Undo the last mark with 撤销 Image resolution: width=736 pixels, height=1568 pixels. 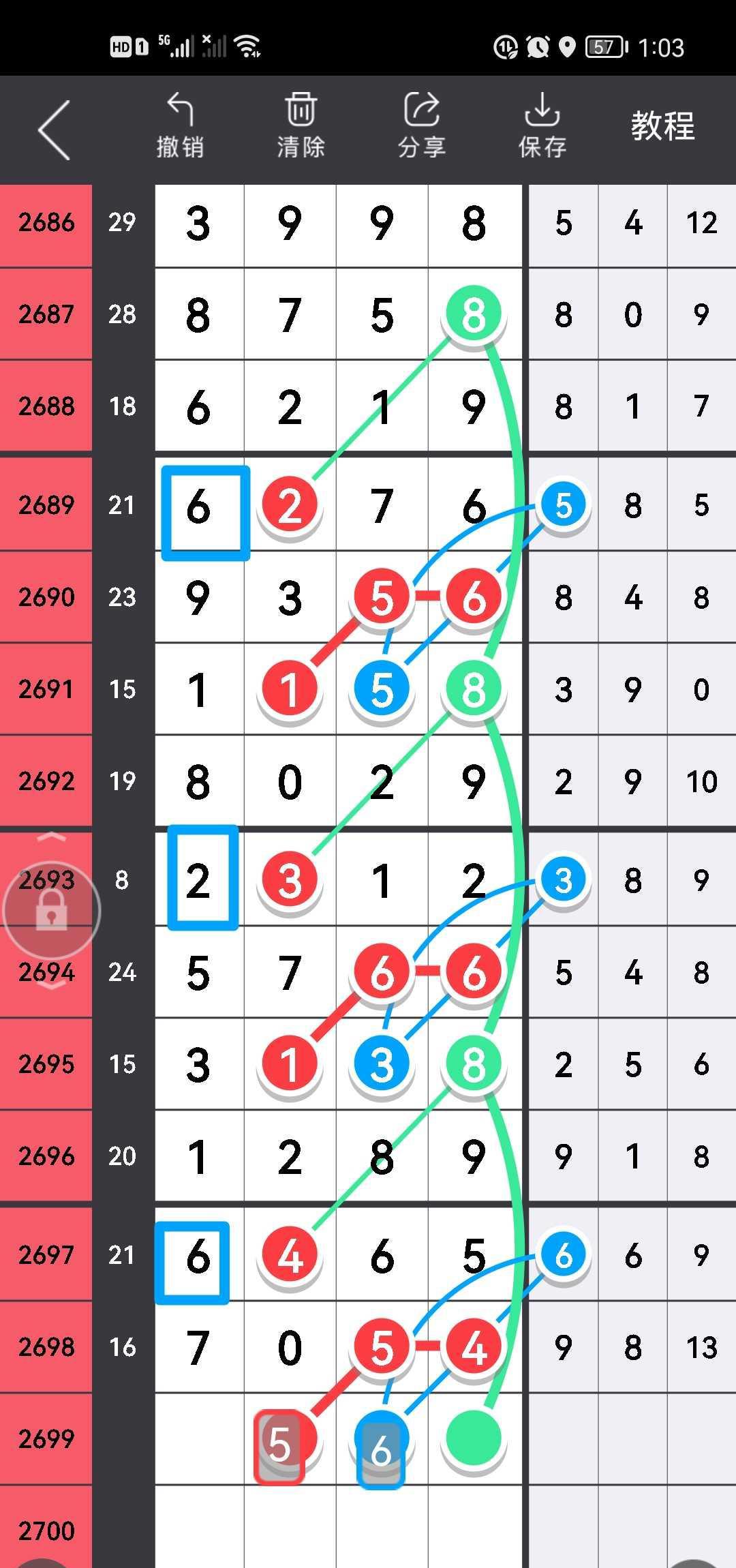(x=180, y=127)
